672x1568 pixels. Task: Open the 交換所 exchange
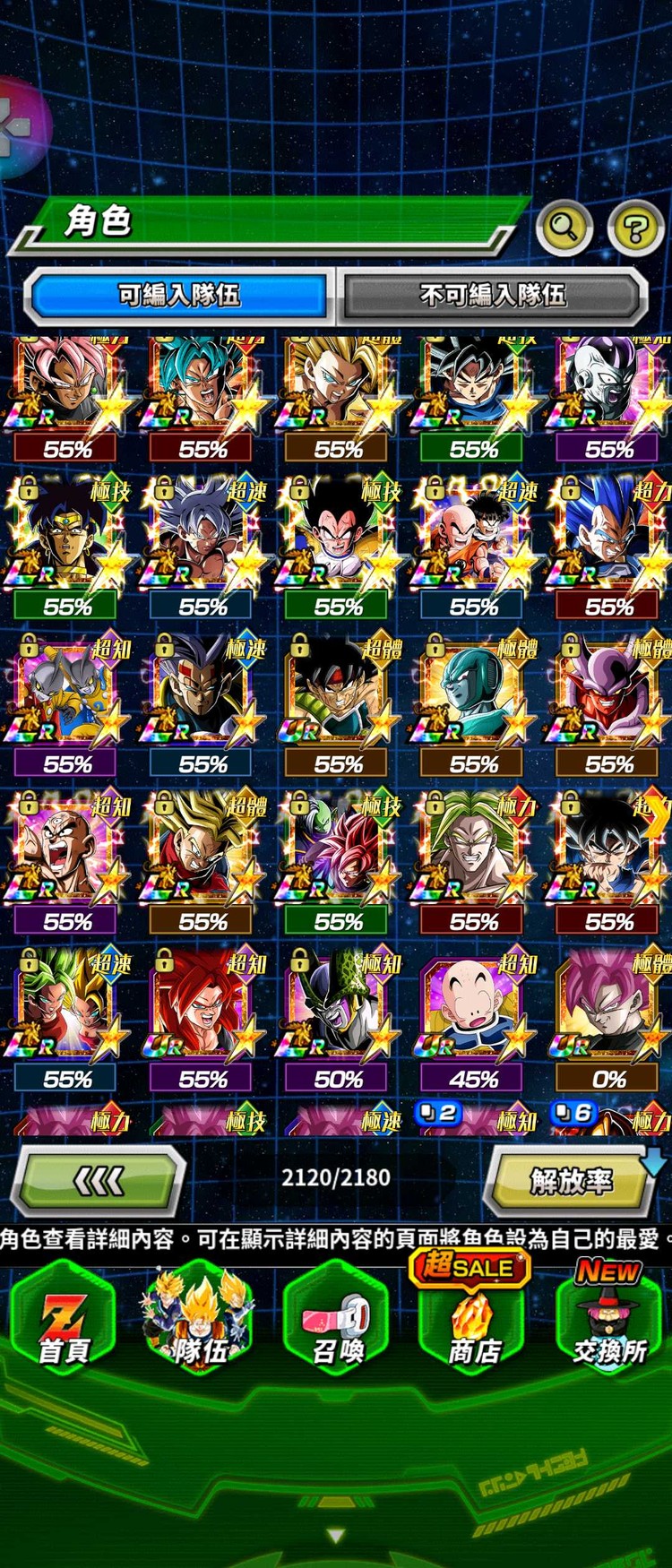tap(609, 1322)
